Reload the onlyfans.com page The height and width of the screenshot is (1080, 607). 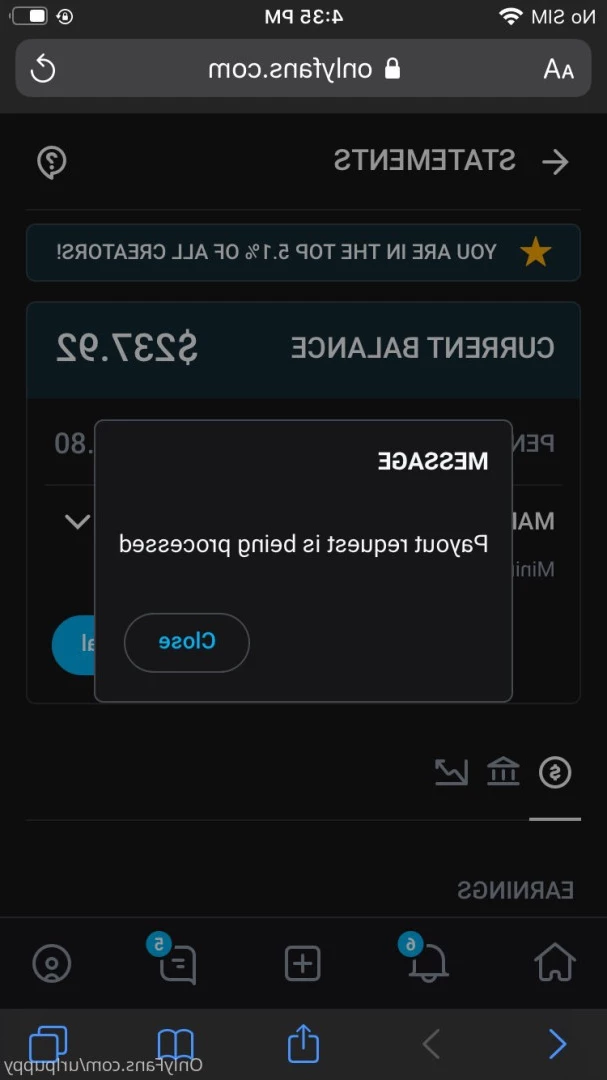tap(43, 69)
